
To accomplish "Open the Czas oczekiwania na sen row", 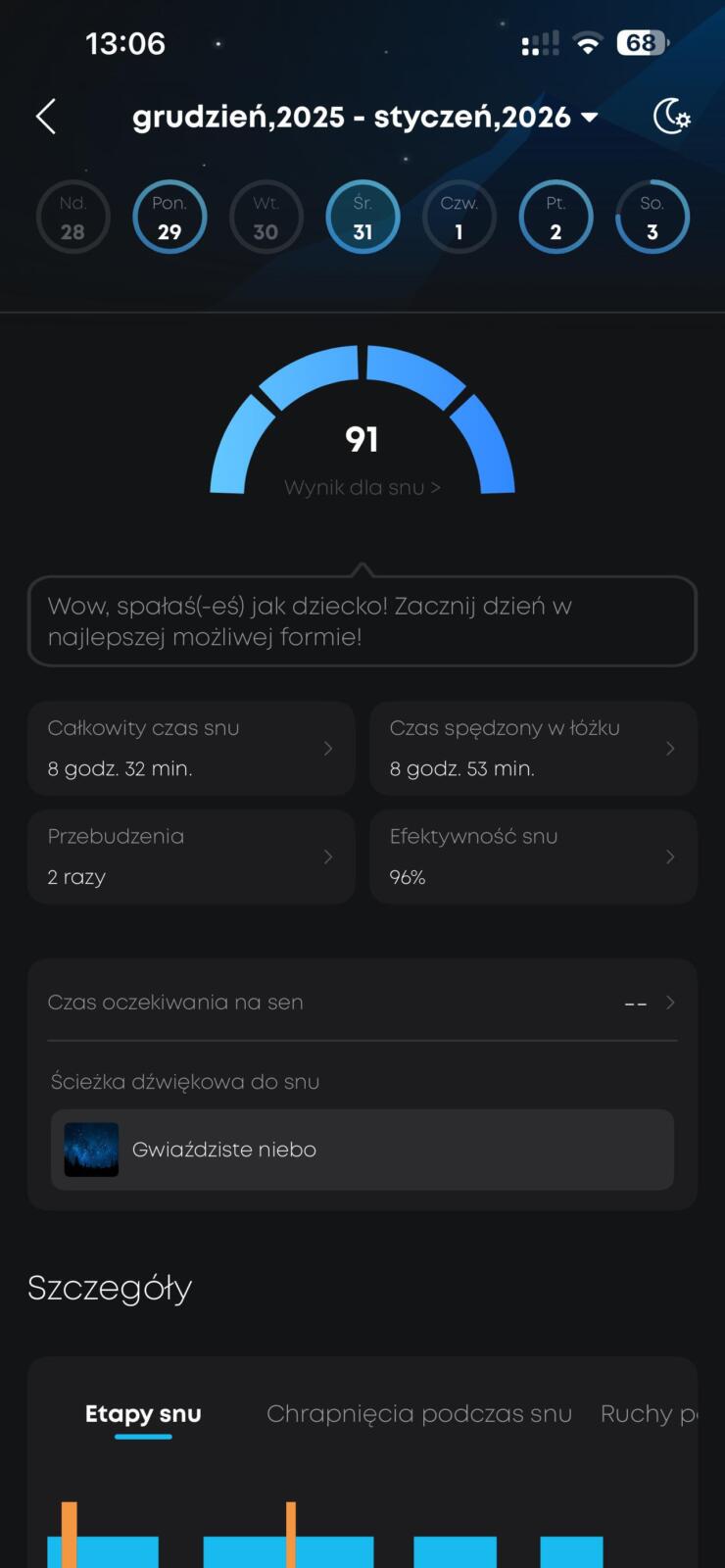I will pyautogui.click(x=362, y=1003).
